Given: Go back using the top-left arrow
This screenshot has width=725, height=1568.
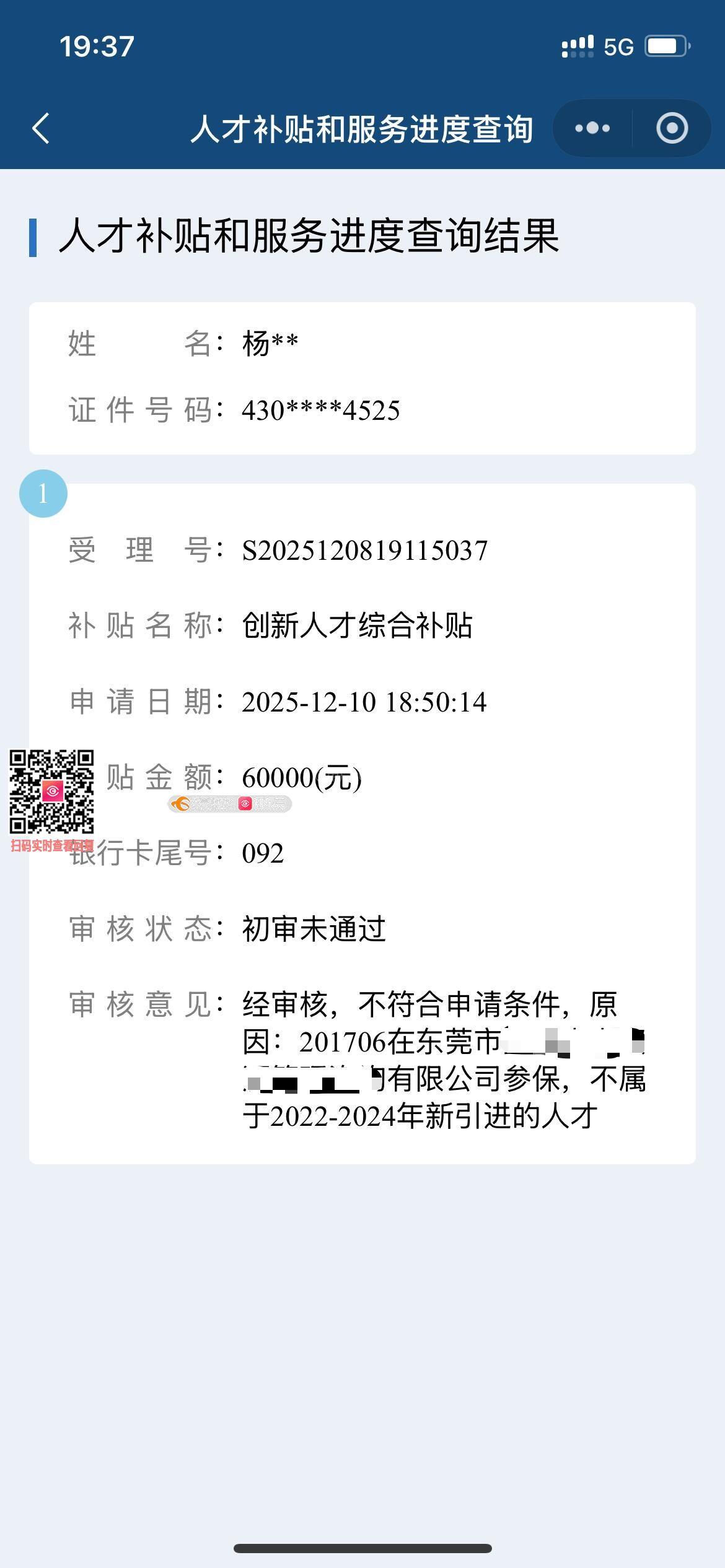Looking at the screenshot, I should point(41,129).
